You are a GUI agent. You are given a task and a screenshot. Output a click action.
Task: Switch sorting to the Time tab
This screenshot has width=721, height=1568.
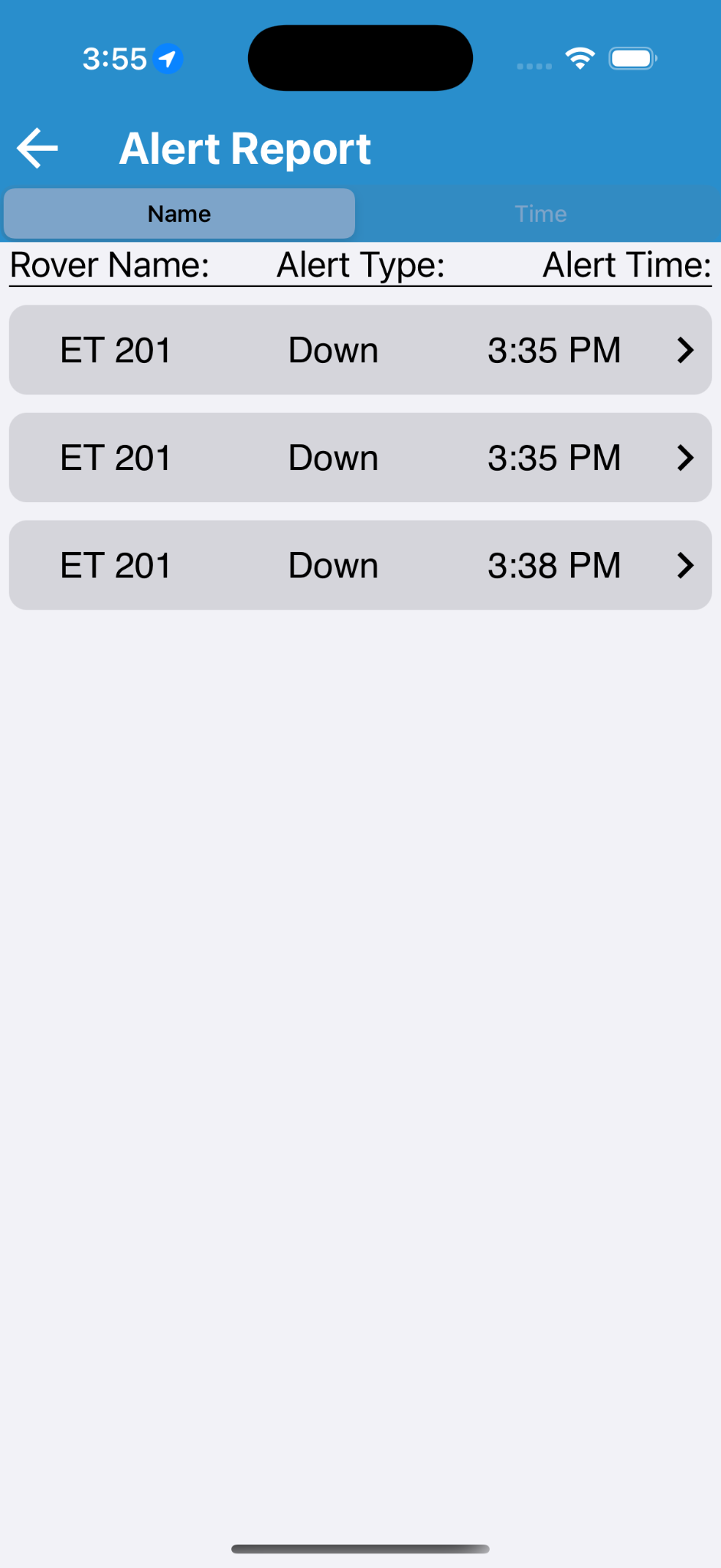pyautogui.click(x=540, y=214)
